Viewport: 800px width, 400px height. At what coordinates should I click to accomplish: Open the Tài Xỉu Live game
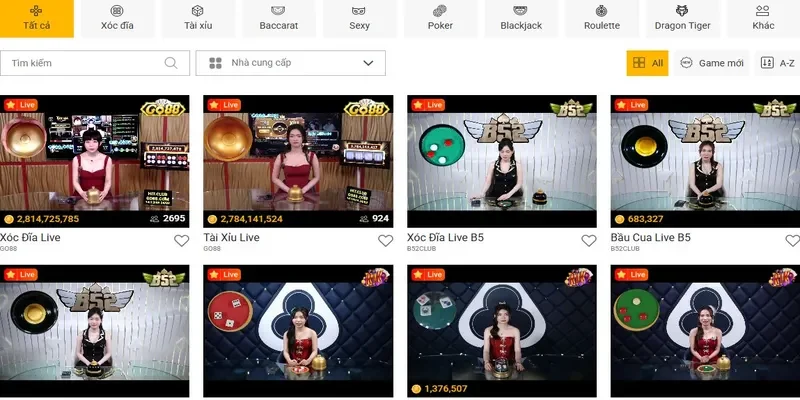(x=298, y=160)
